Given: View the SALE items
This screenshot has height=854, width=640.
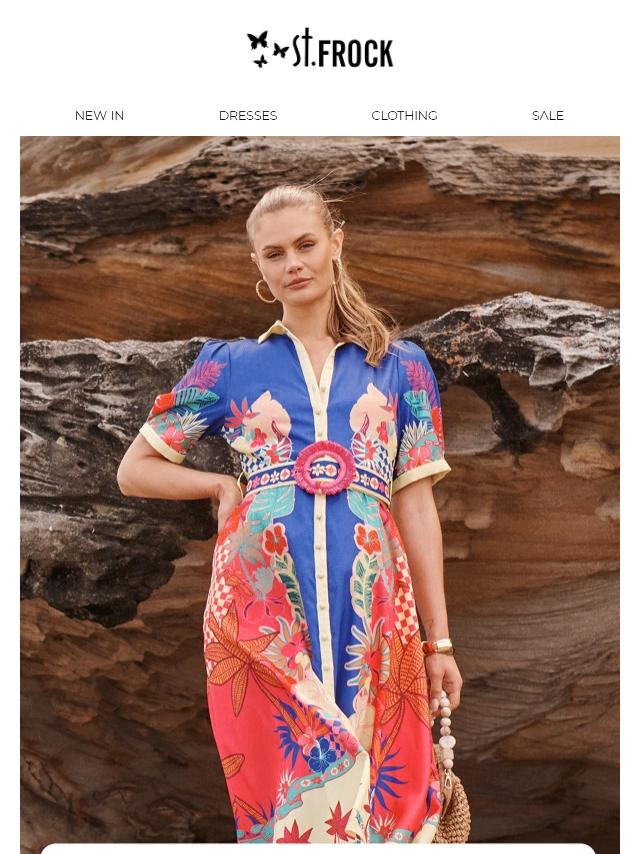Looking at the screenshot, I should coord(548,116).
